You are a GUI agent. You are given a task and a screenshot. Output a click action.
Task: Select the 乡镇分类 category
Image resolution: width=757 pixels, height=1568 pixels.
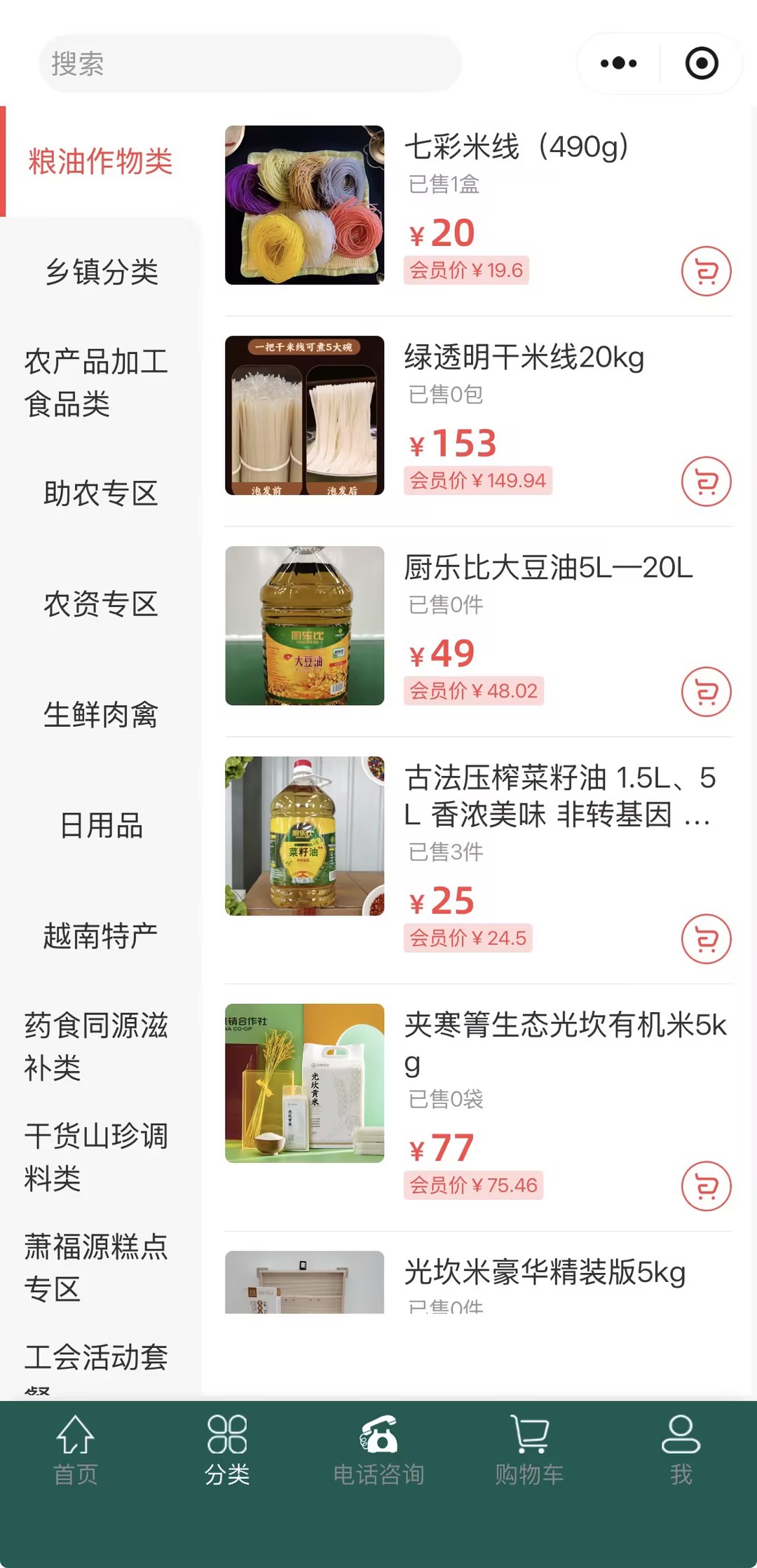tap(101, 272)
